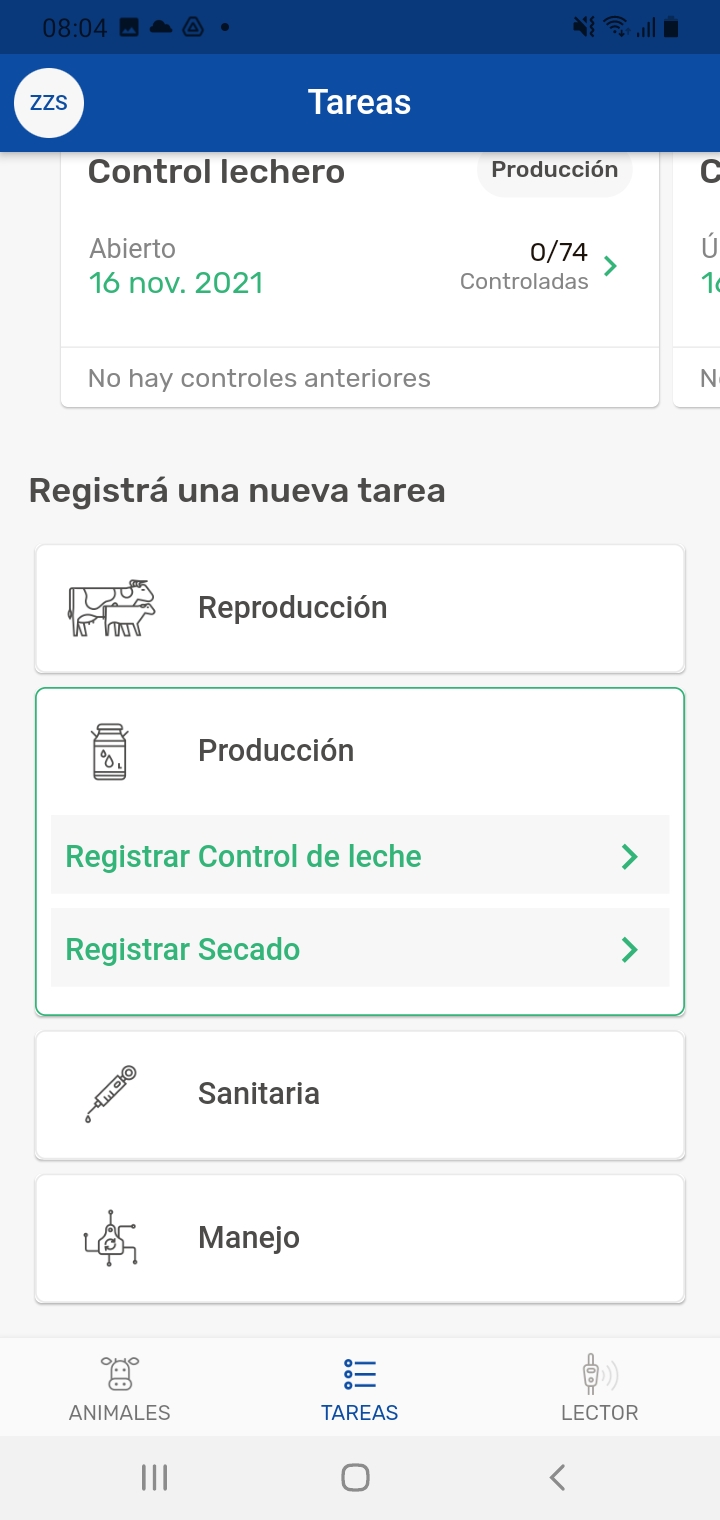Collapse the Producción task category
The height and width of the screenshot is (1520, 720).
tap(360, 751)
